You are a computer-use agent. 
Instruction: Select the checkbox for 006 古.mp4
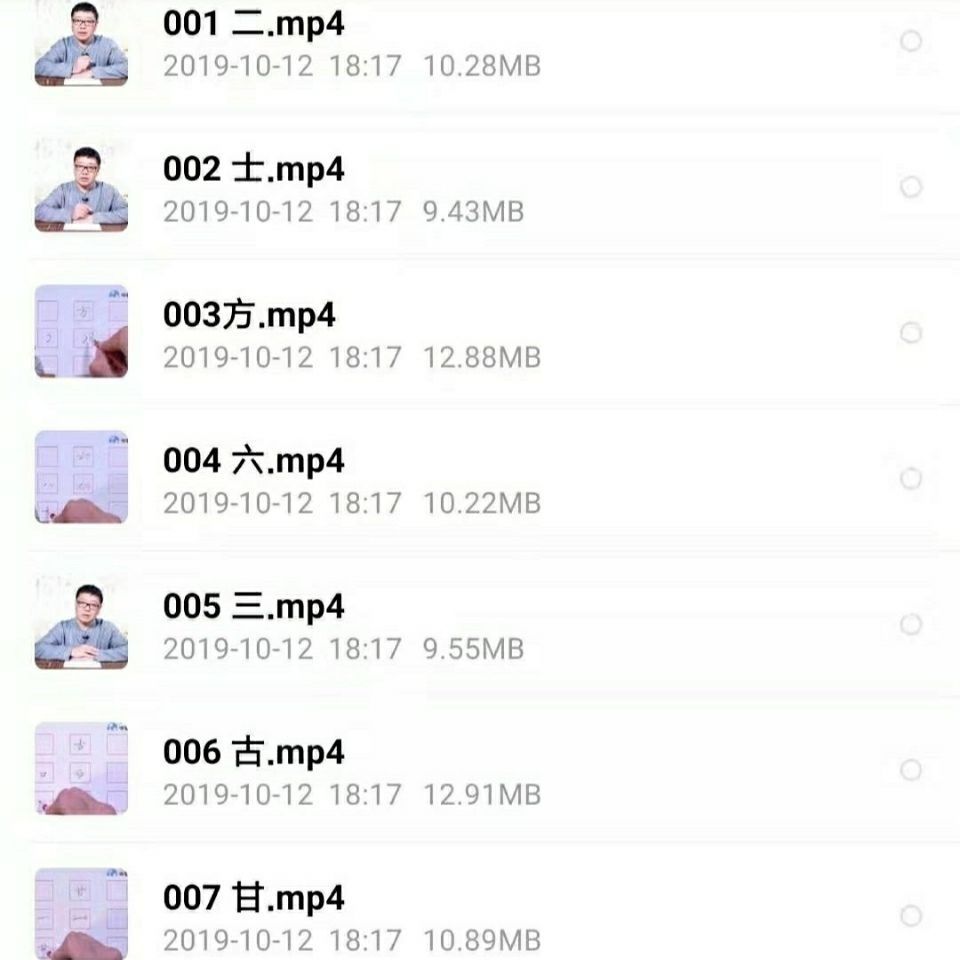coord(910,770)
